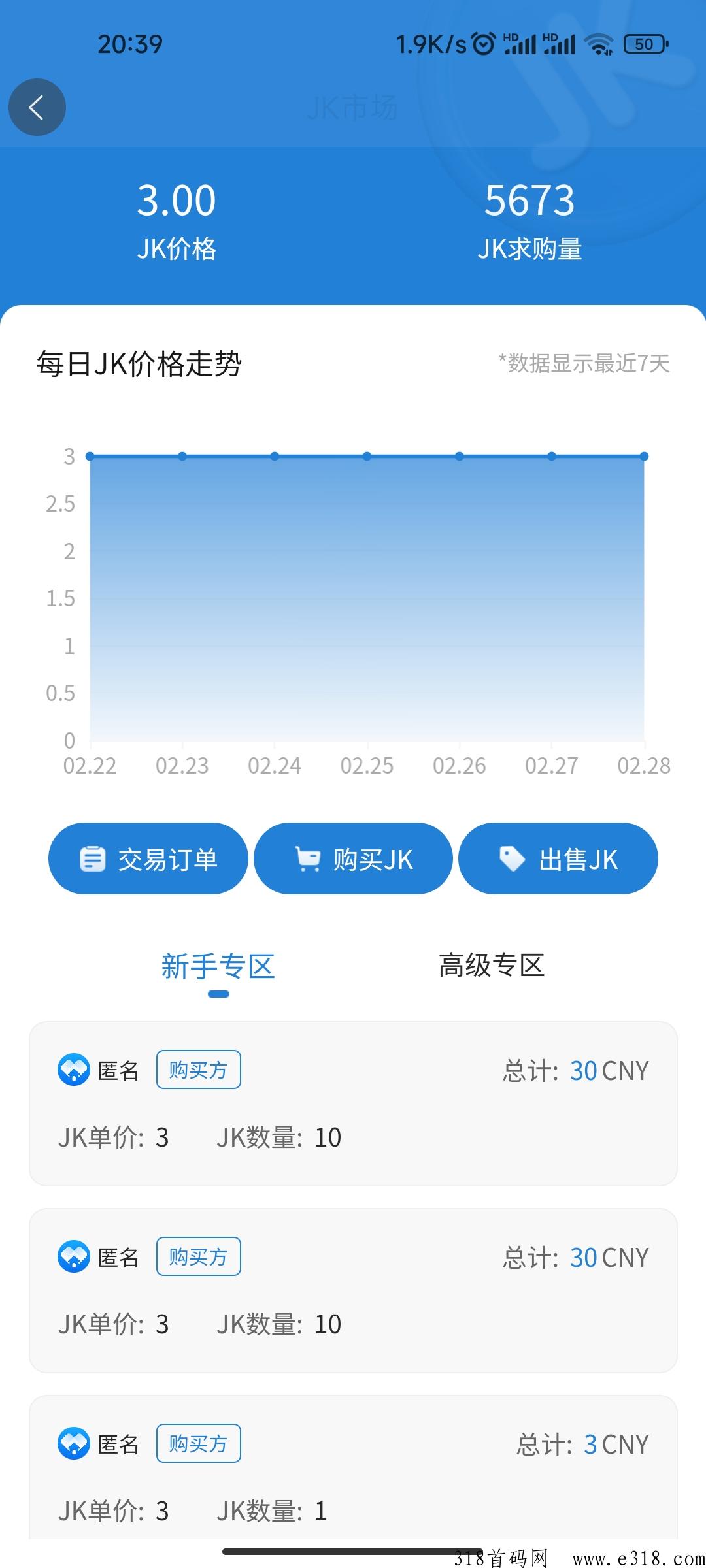Tap the Wi-Fi icon in status bar
This screenshot has width=706, height=1568.
[599, 43]
